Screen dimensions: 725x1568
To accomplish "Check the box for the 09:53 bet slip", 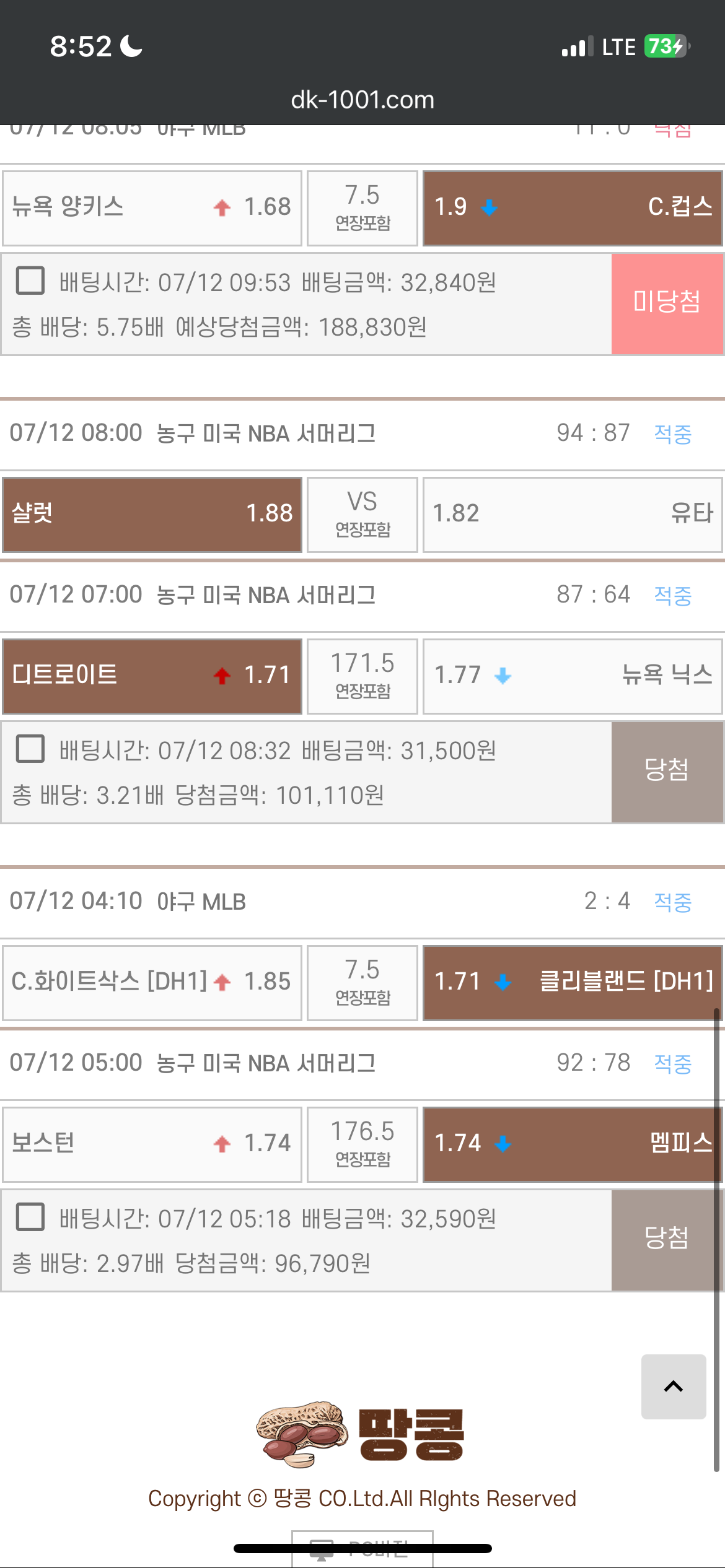I will 30,281.
